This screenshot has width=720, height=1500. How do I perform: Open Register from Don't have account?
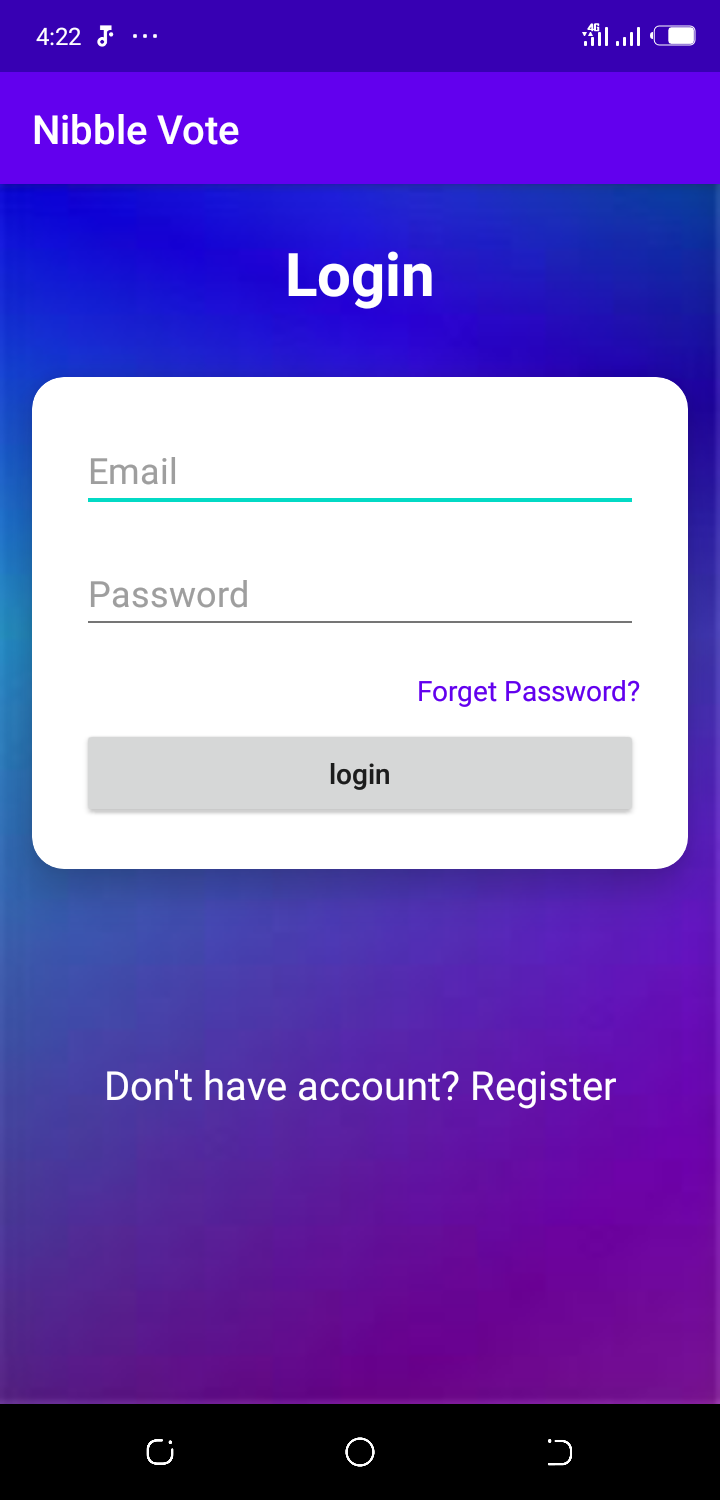tap(543, 1087)
